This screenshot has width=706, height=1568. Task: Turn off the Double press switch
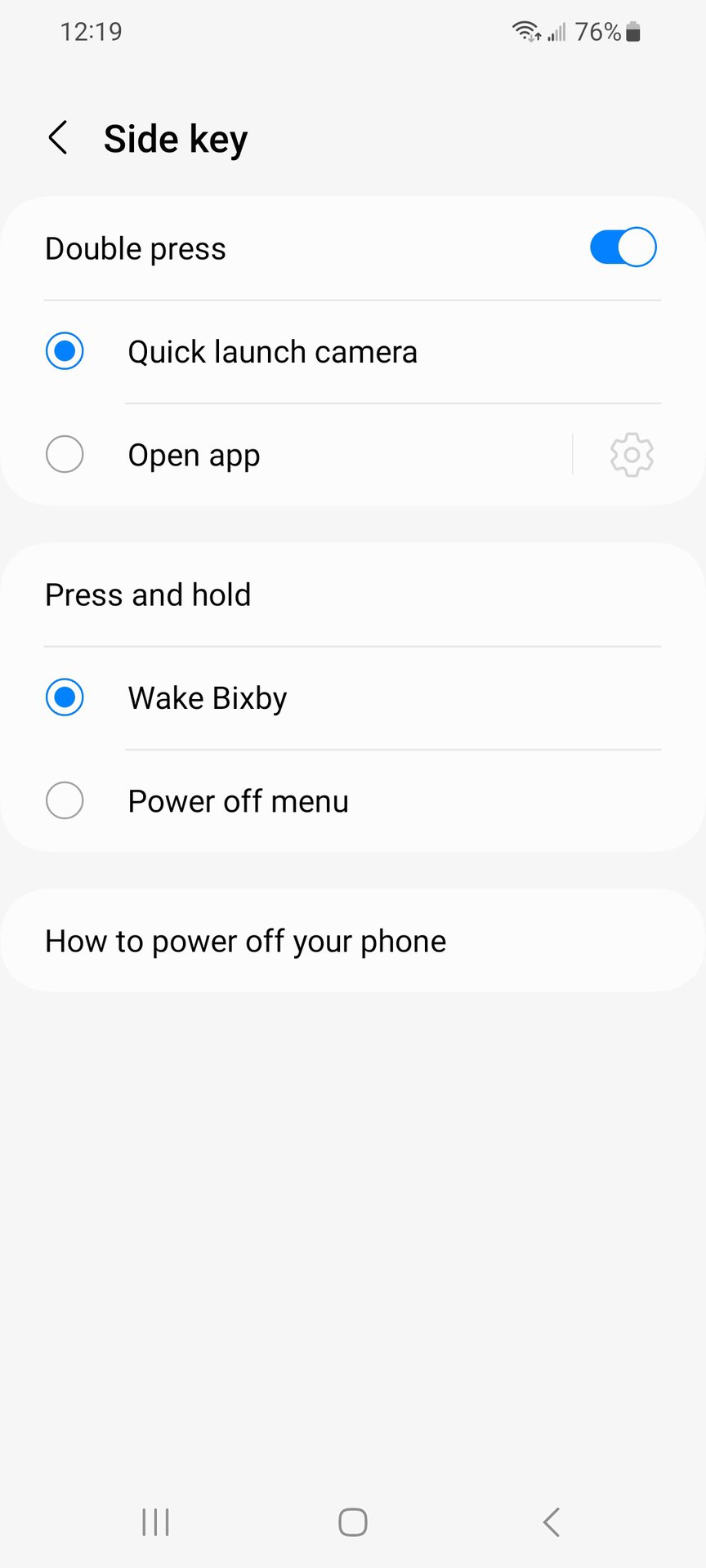point(623,247)
